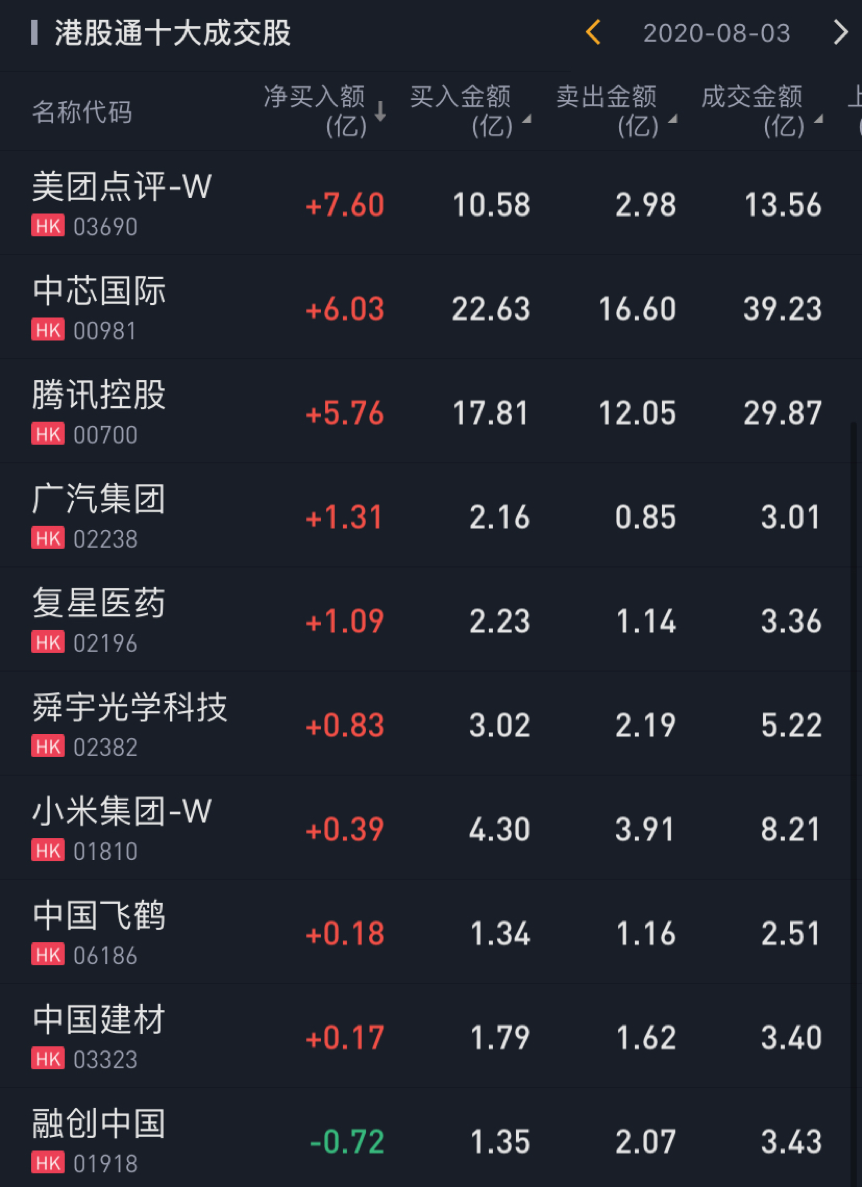The width and height of the screenshot is (862, 1187).
Task: Open 融创中国 stock details
Action: coord(99,1139)
